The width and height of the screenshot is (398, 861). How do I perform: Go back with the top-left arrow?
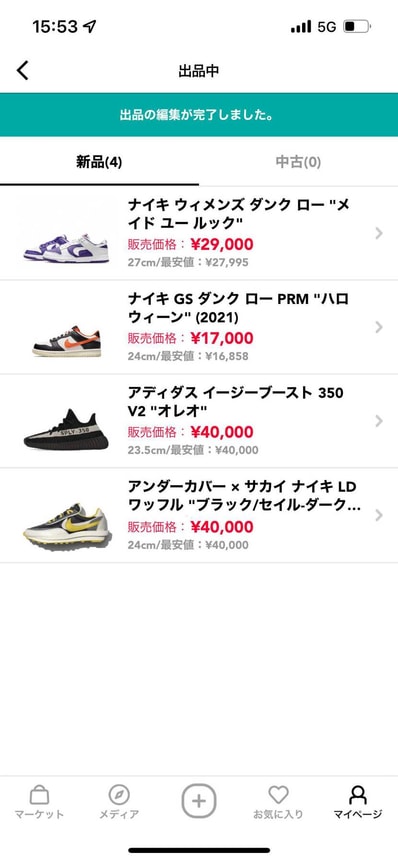23,70
